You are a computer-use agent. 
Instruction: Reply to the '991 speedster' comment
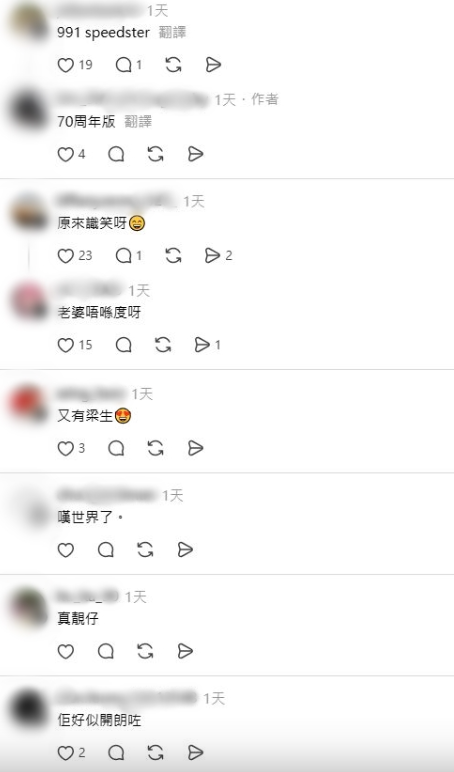[123, 65]
